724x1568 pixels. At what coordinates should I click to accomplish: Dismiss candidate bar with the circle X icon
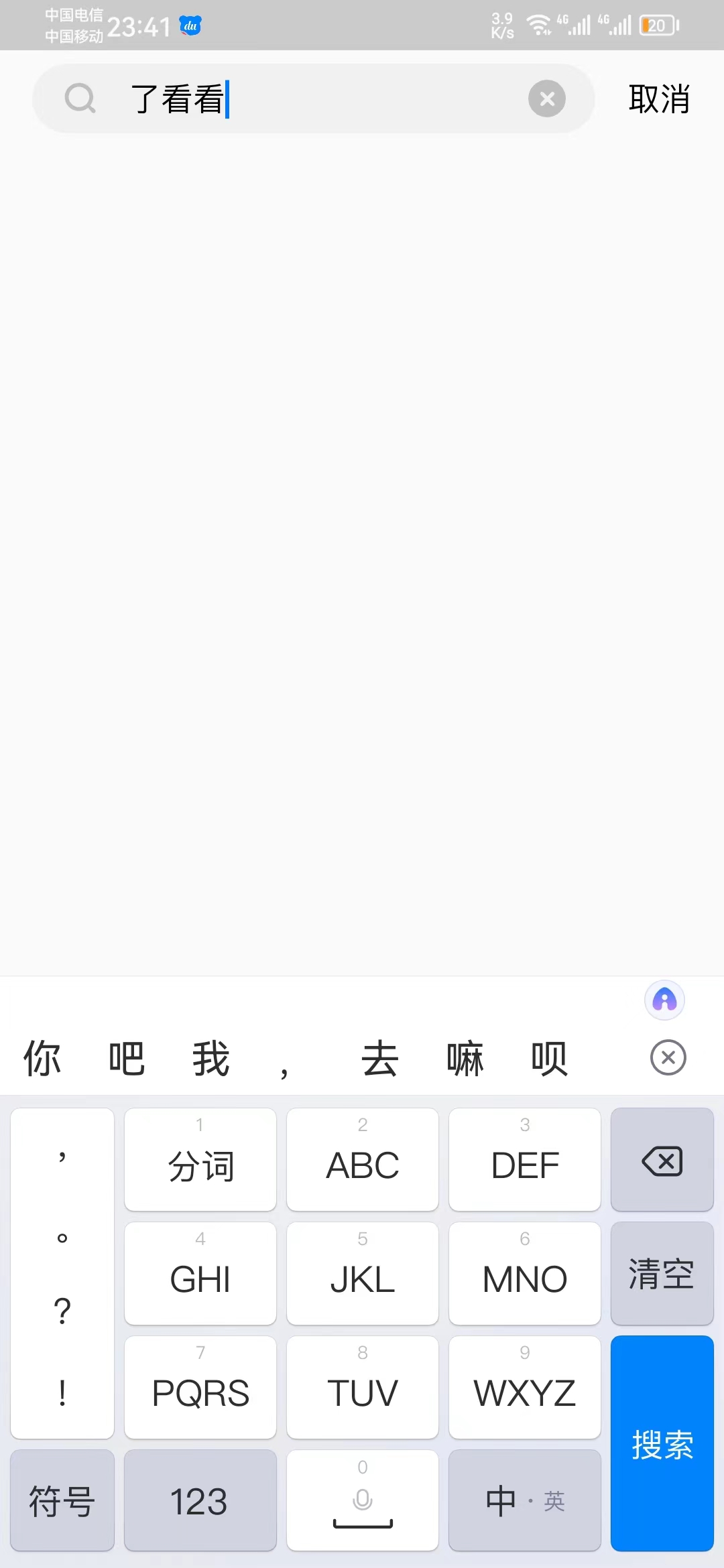667,1057
